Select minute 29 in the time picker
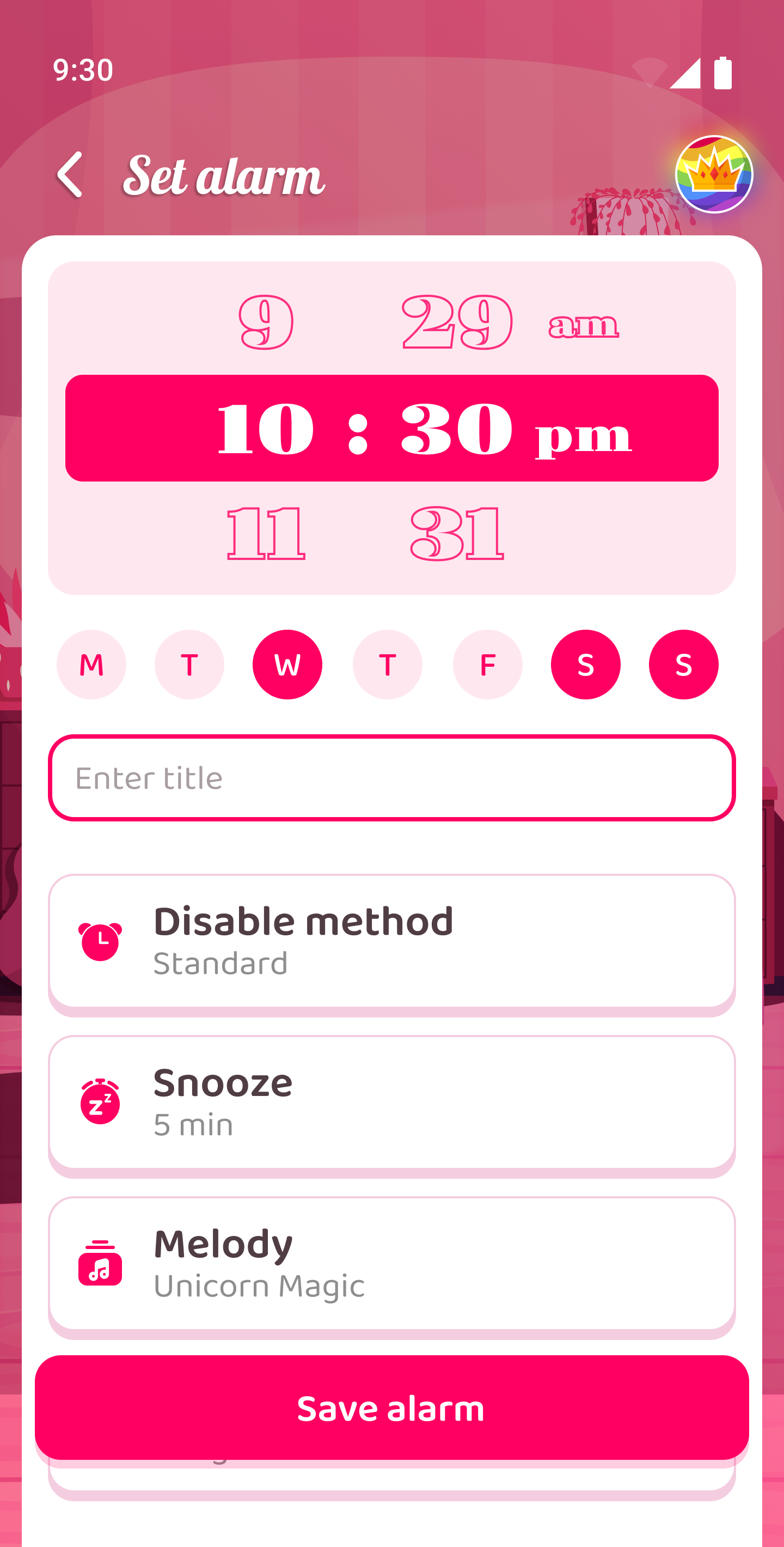The width and height of the screenshot is (784, 1547). (x=457, y=322)
